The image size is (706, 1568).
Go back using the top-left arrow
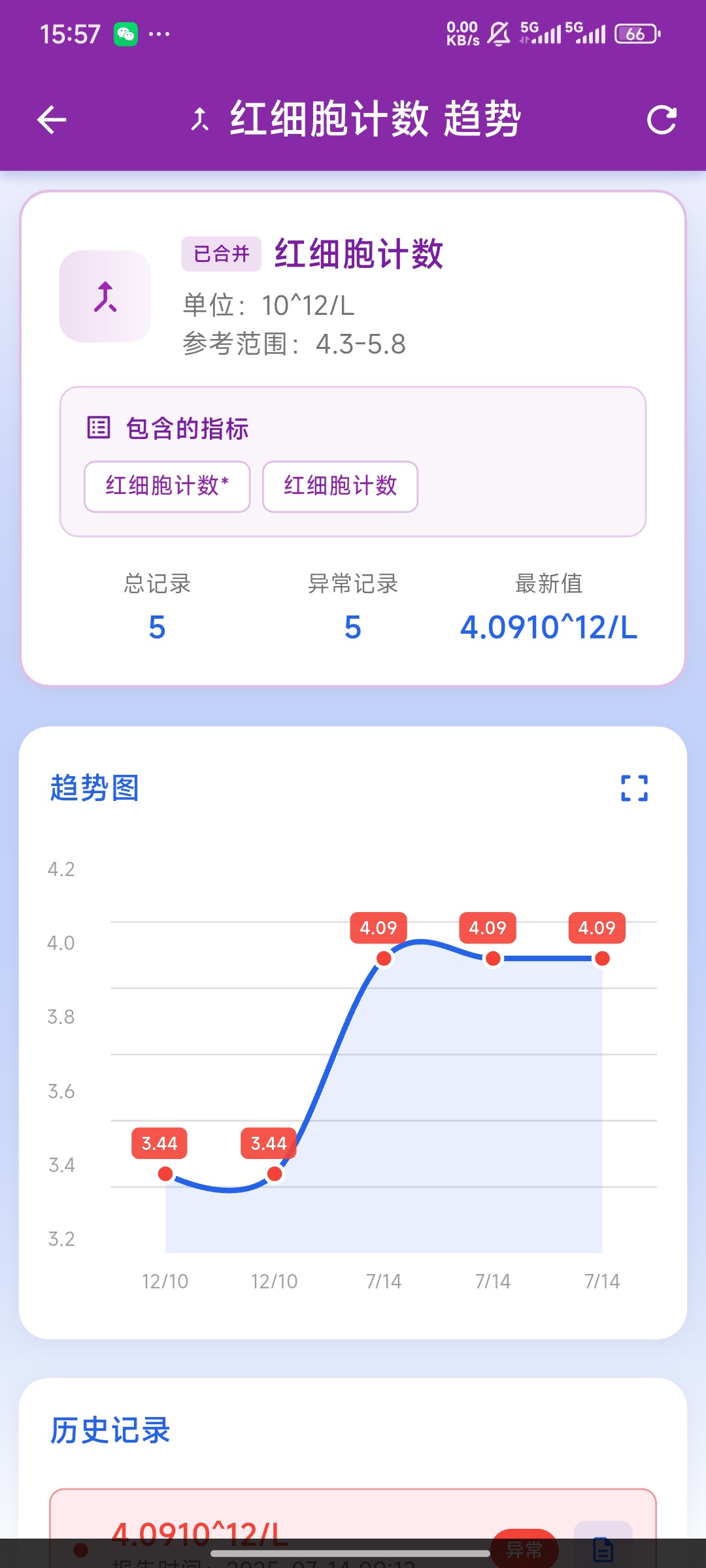click(x=52, y=120)
